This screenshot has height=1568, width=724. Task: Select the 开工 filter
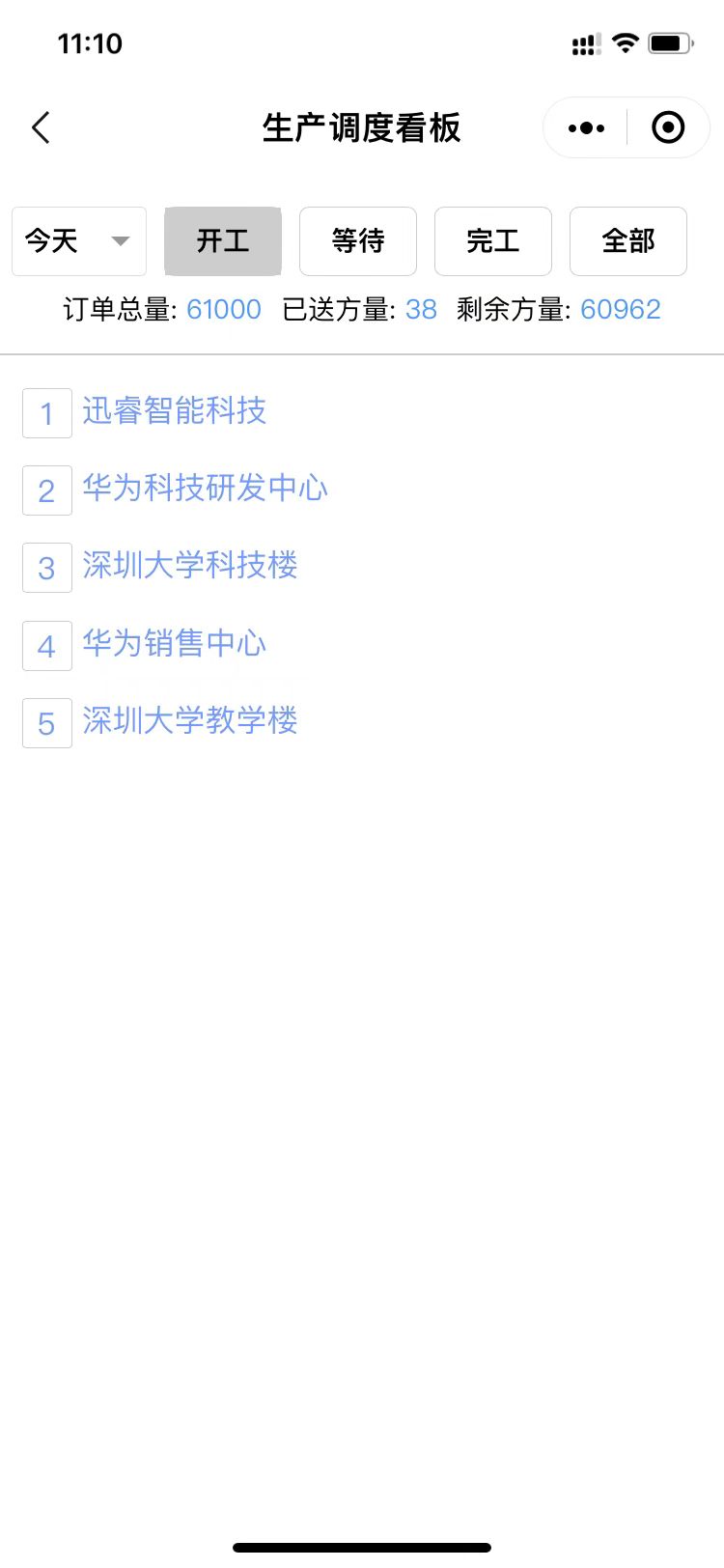click(223, 241)
